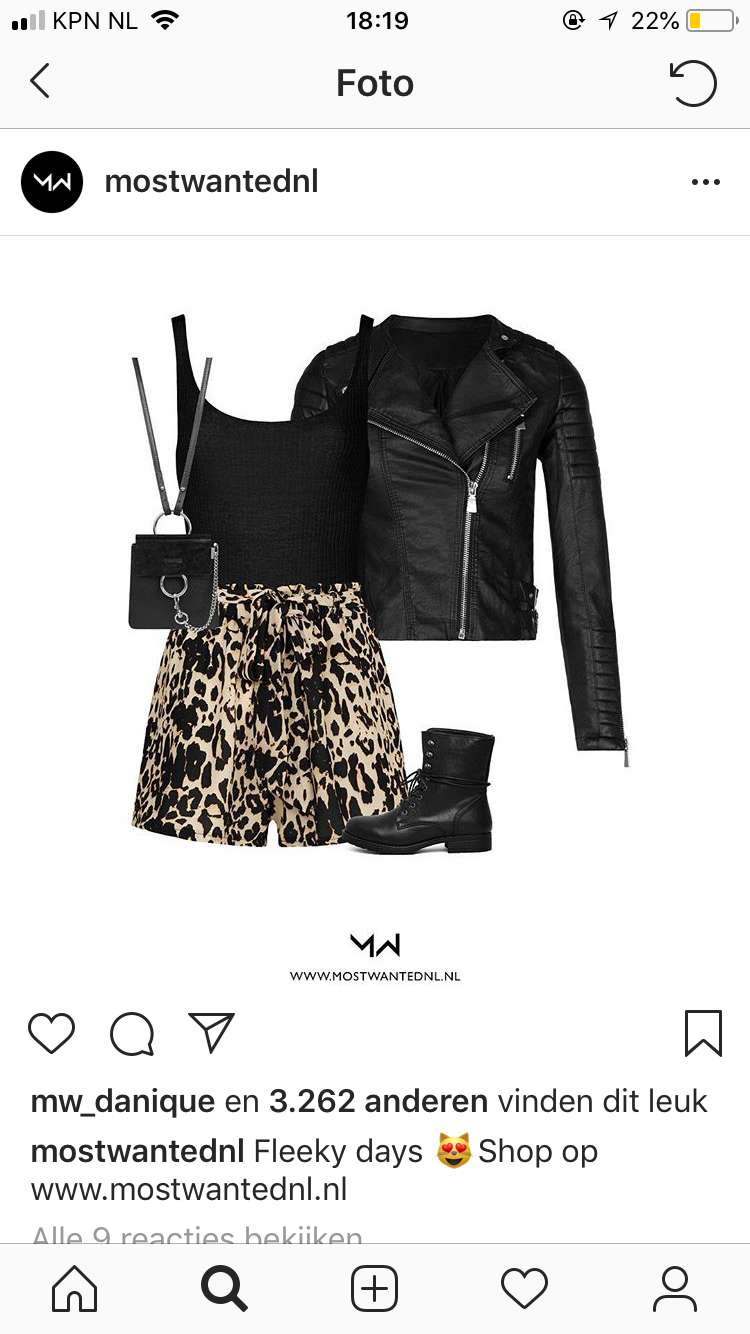Image resolution: width=750 pixels, height=1334 pixels.
Task: Open comments with the speech bubble icon
Action: 132,1034
